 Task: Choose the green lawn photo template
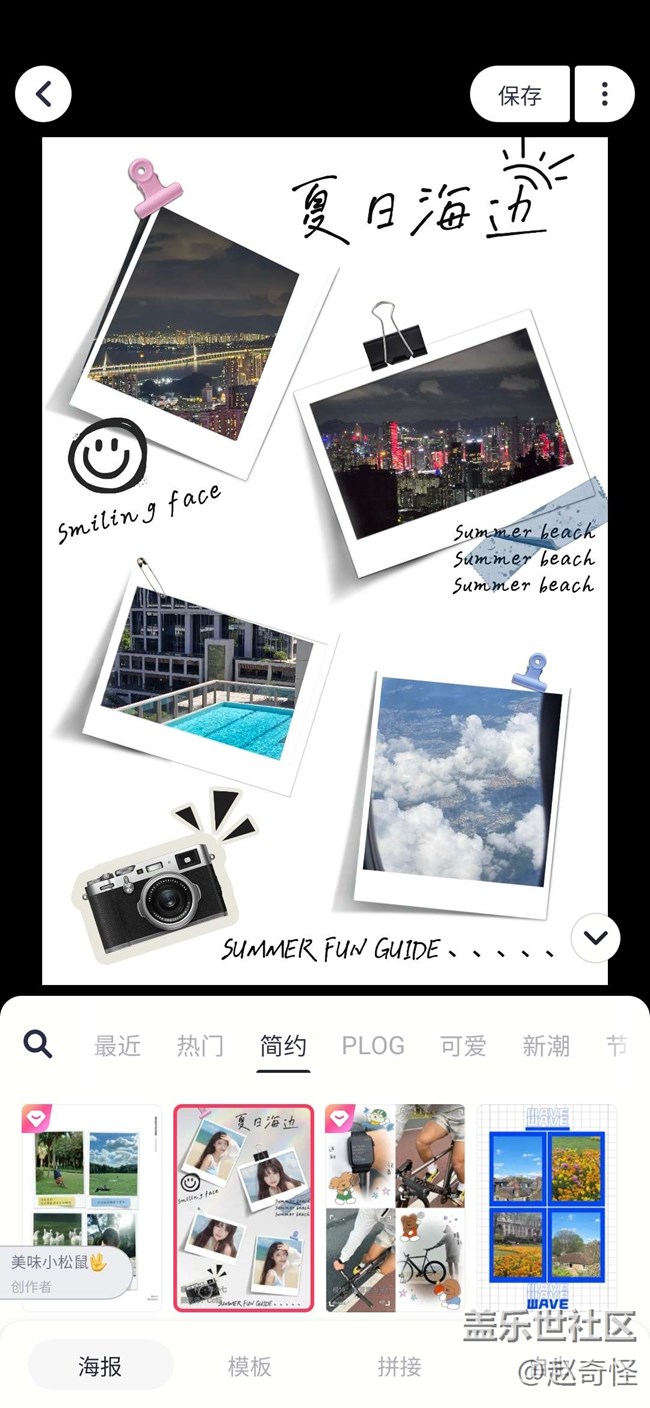click(92, 1180)
